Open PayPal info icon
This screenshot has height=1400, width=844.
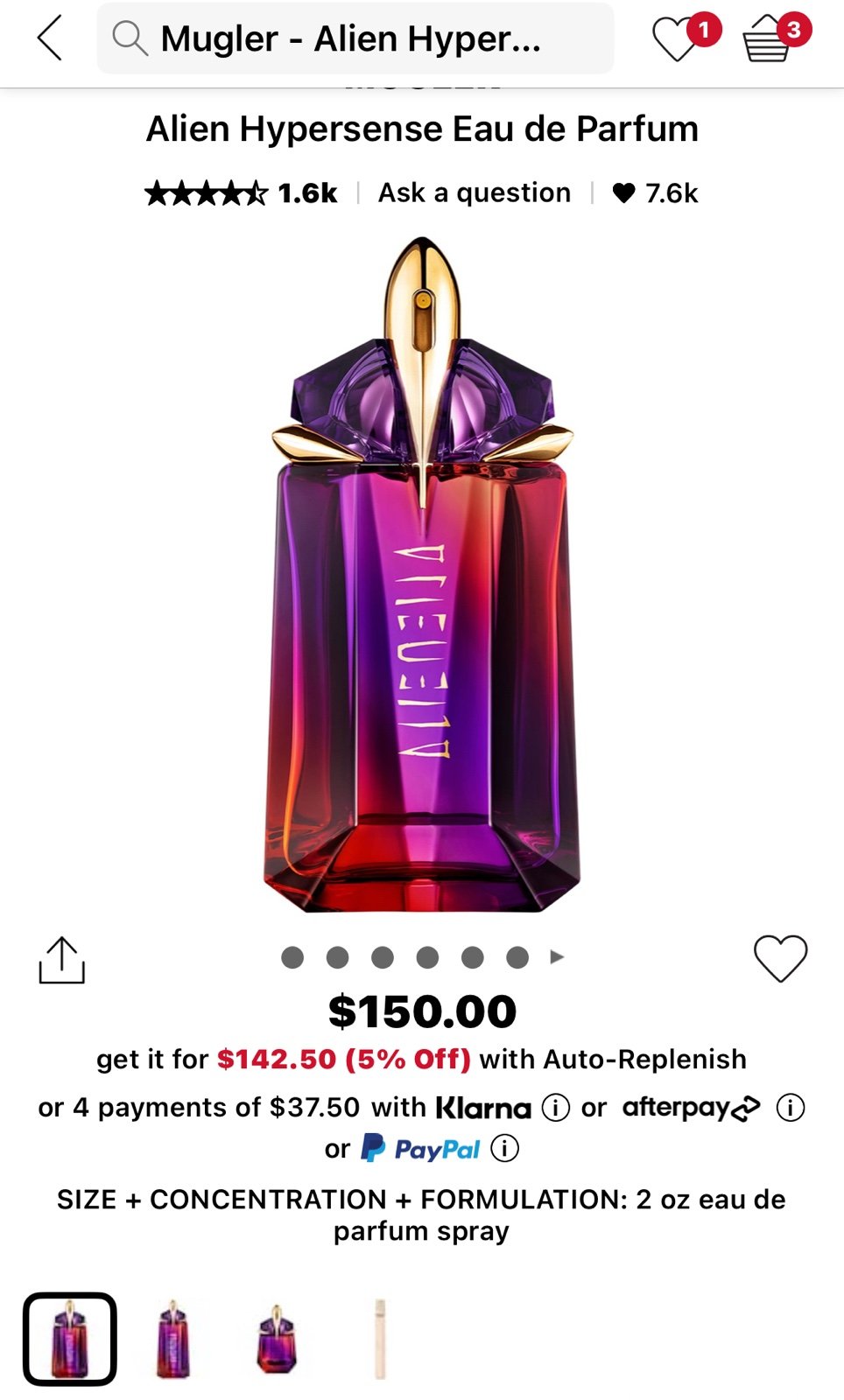[504, 1148]
